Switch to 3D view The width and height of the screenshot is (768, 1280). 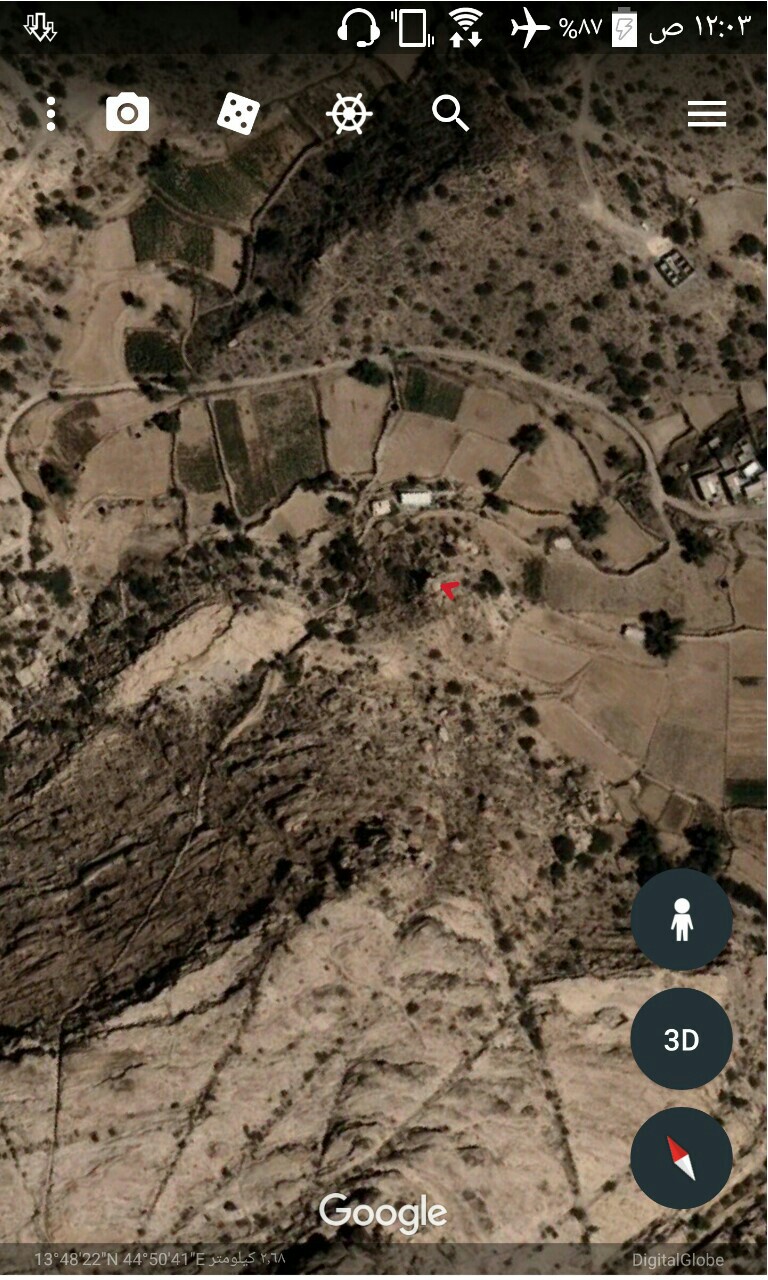pos(682,1039)
